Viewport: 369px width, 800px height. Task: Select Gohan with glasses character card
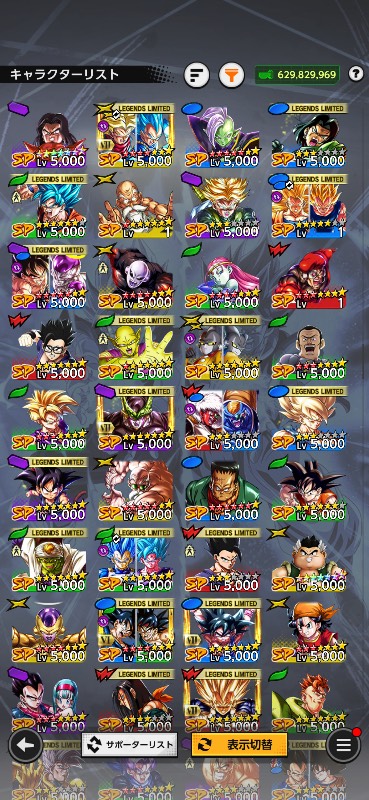coord(48,348)
